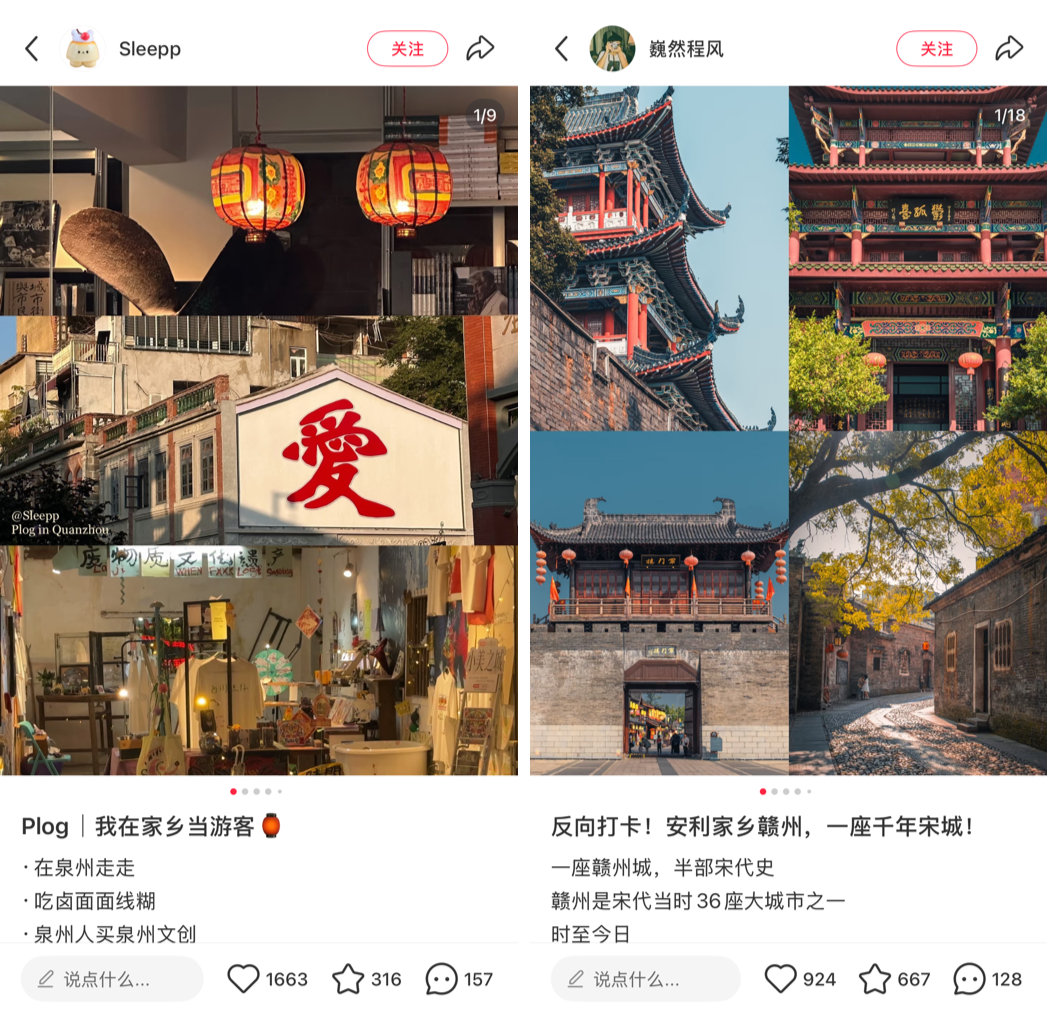Open 巍然程风's profile avatar
Image resolution: width=1047 pixels, height=1022 pixels.
pyautogui.click(x=612, y=48)
